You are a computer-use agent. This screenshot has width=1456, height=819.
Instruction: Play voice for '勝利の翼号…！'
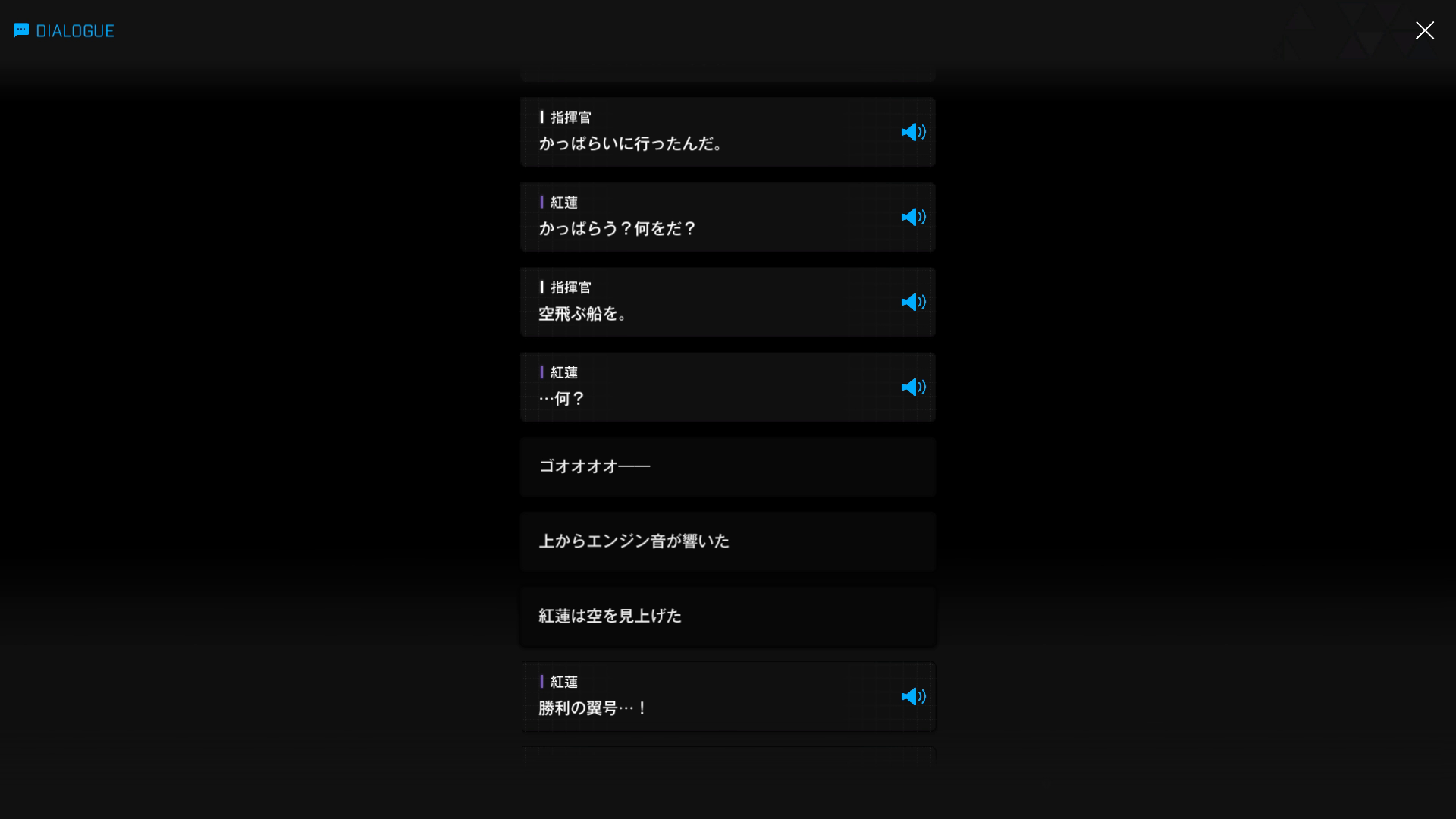913,696
